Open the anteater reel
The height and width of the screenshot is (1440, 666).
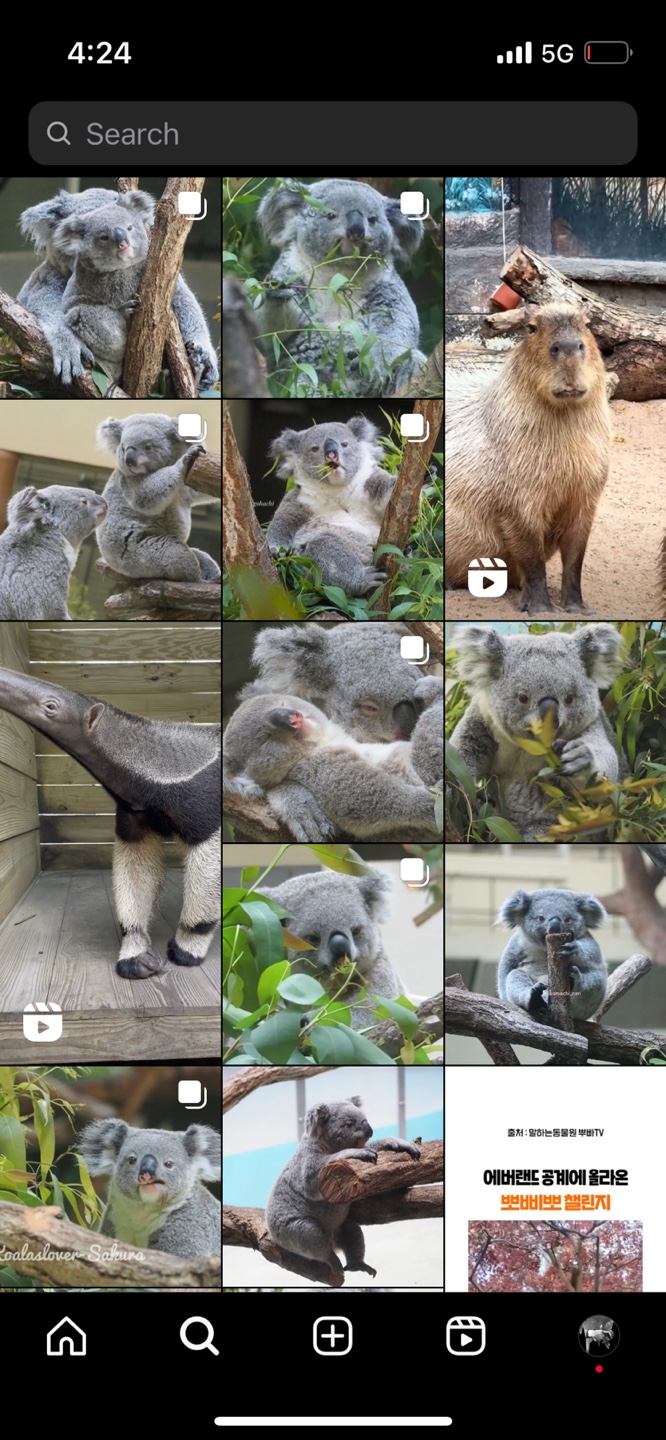pos(110,842)
